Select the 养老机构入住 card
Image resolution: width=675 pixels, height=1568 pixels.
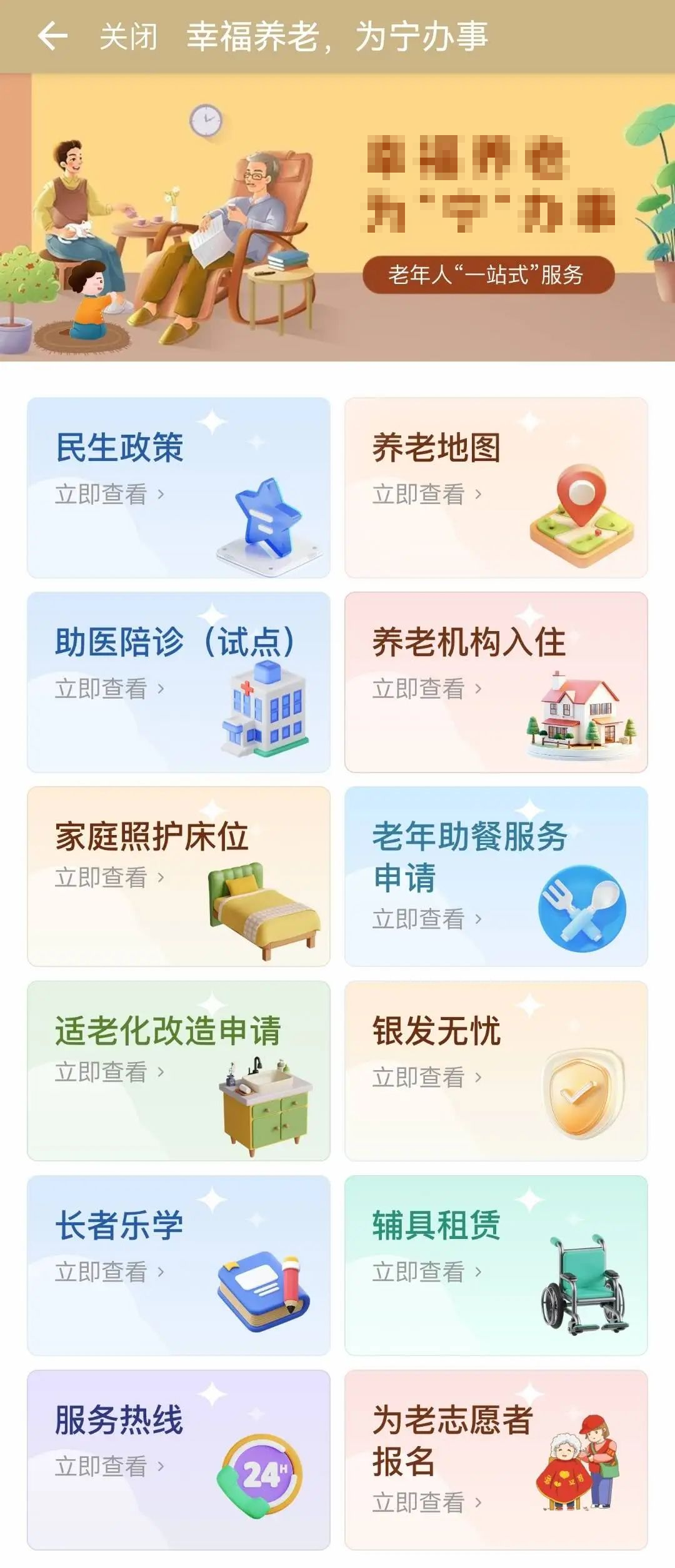[x=496, y=682]
